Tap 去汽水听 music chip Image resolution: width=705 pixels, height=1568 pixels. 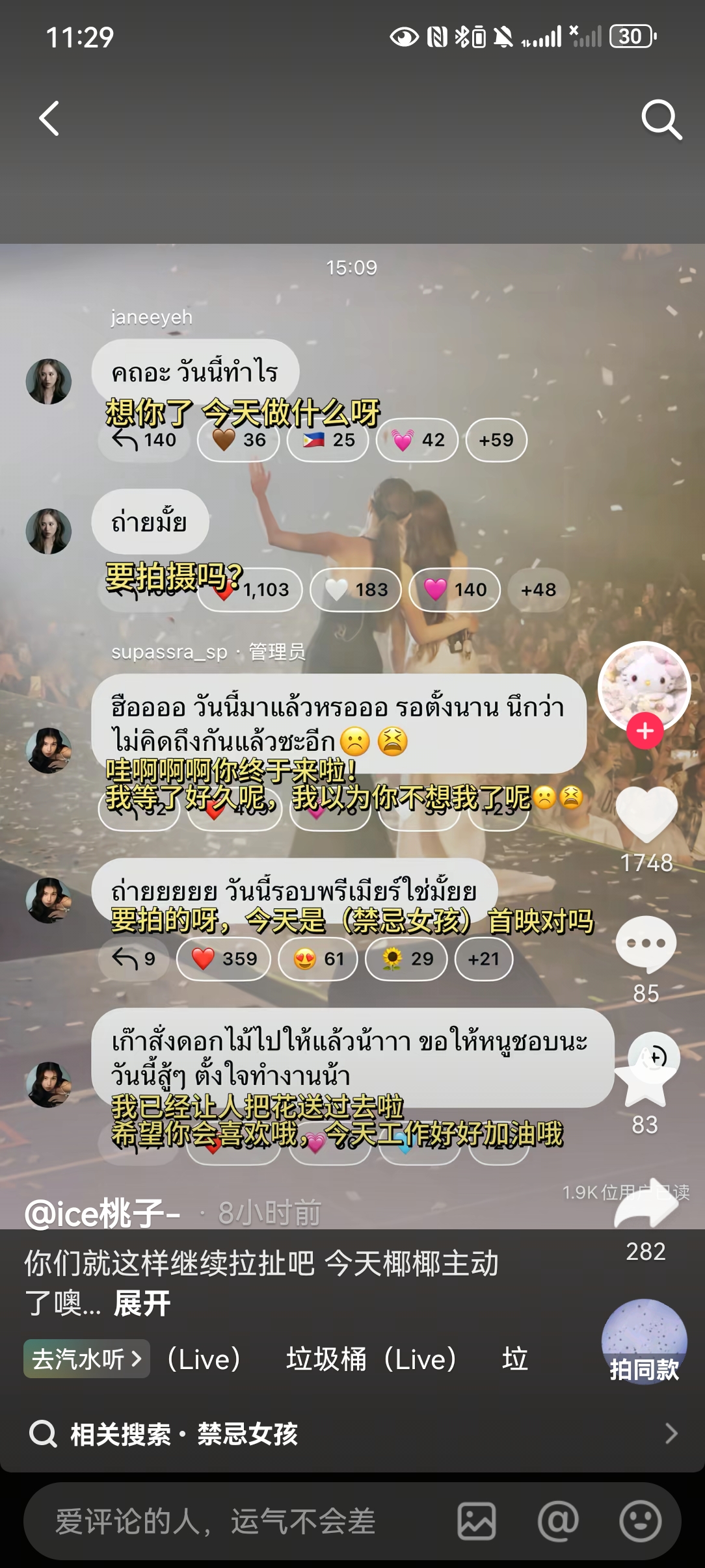coord(86,1359)
